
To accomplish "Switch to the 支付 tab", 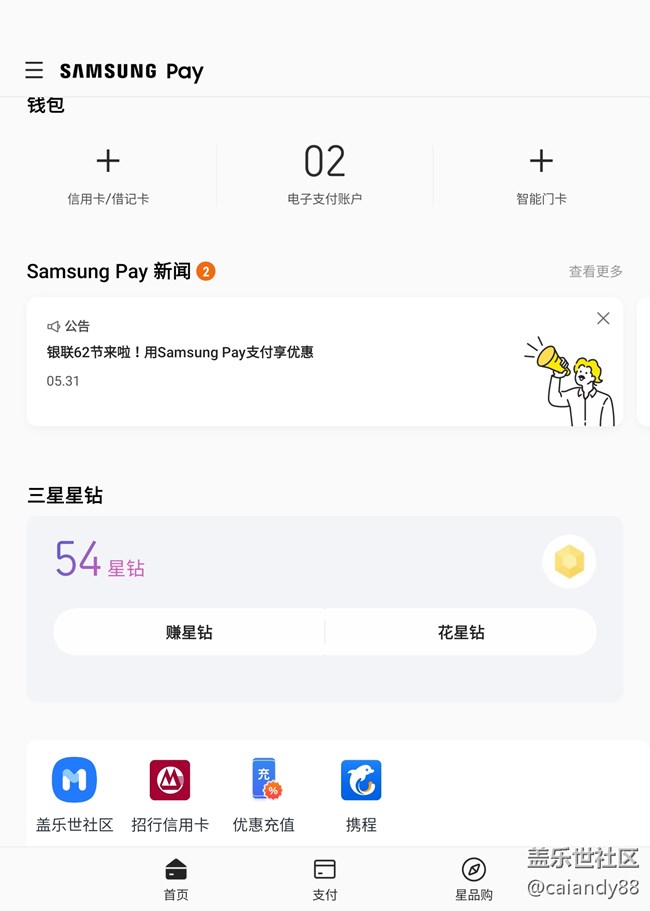I will tap(325, 879).
